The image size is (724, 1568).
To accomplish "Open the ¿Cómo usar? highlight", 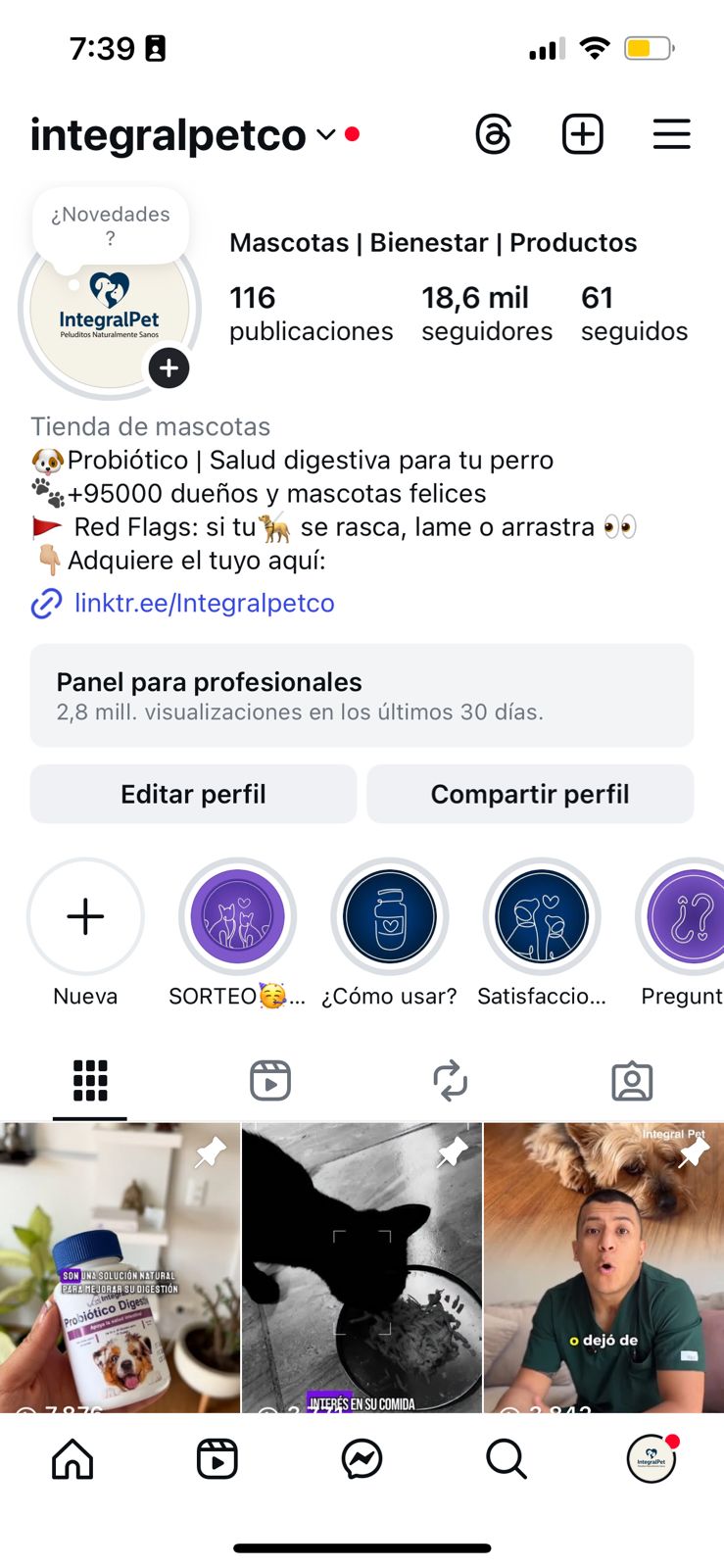I will pyautogui.click(x=389, y=917).
